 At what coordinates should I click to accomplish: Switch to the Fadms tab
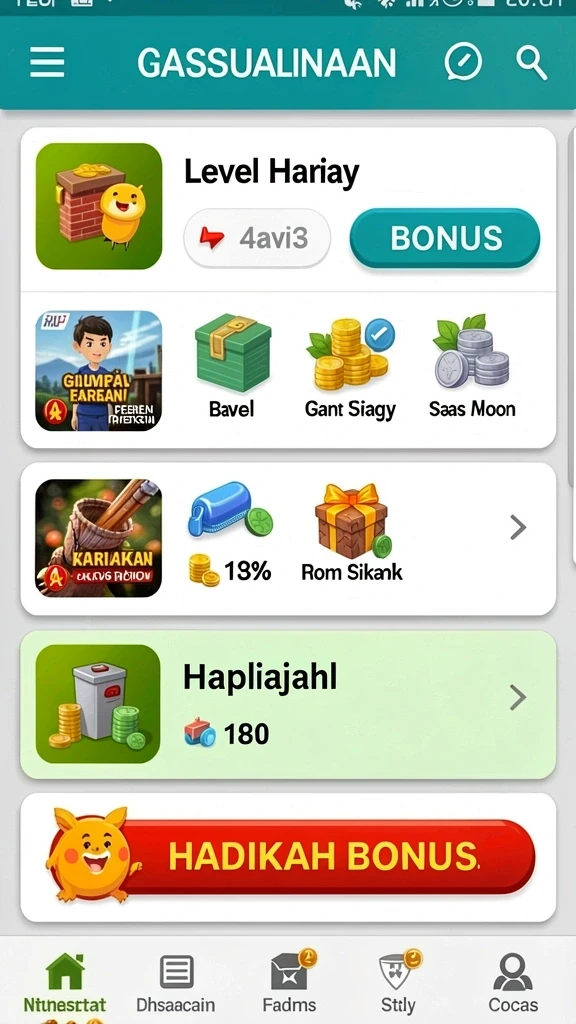289,982
